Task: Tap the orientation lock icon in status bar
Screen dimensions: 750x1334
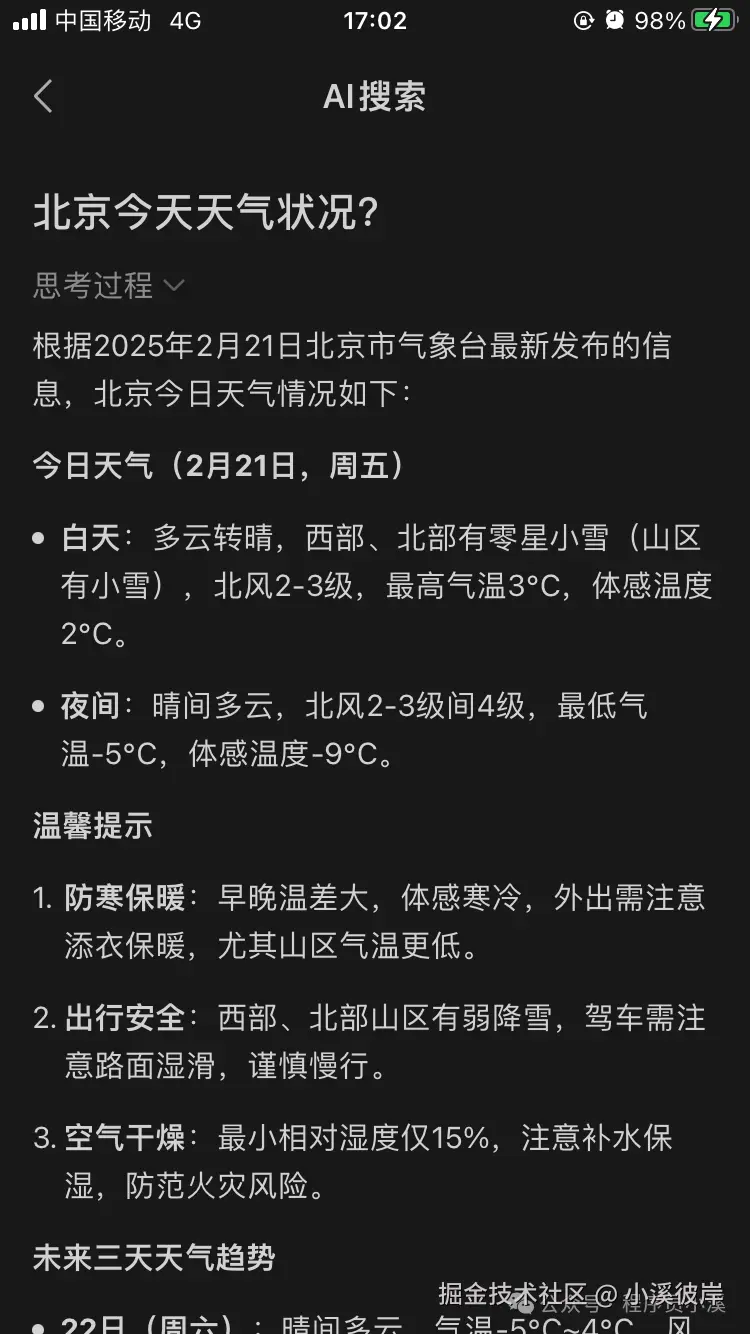Action: (584, 21)
